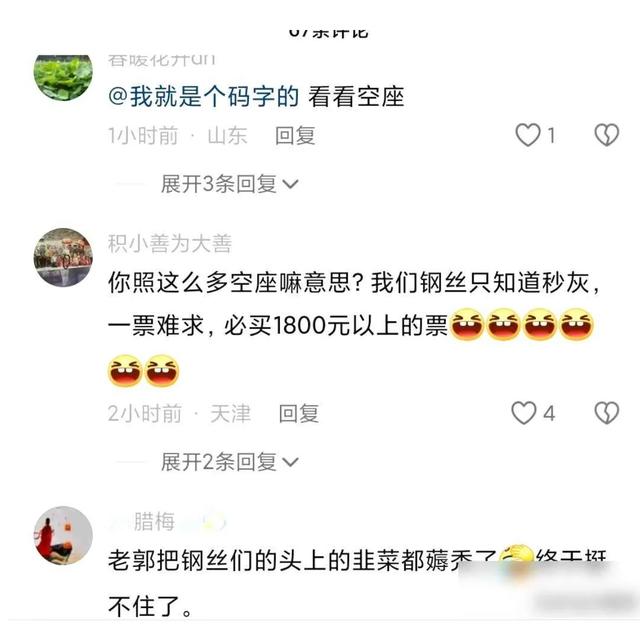The height and width of the screenshot is (627, 640).
Task: Expand 展开3条回复
Action: (x=229, y=184)
